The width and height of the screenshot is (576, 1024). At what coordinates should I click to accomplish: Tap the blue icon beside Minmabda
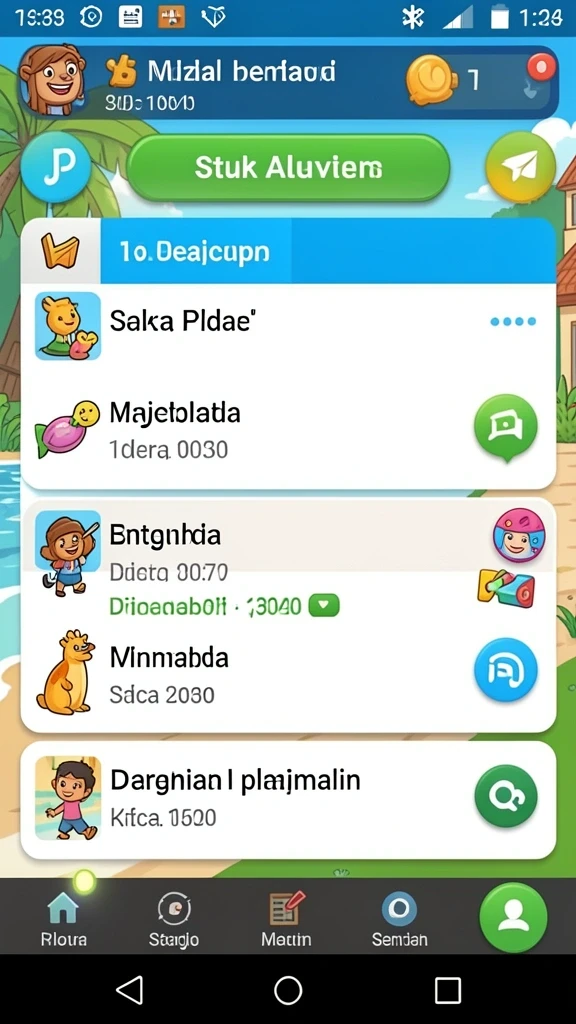coord(505,670)
